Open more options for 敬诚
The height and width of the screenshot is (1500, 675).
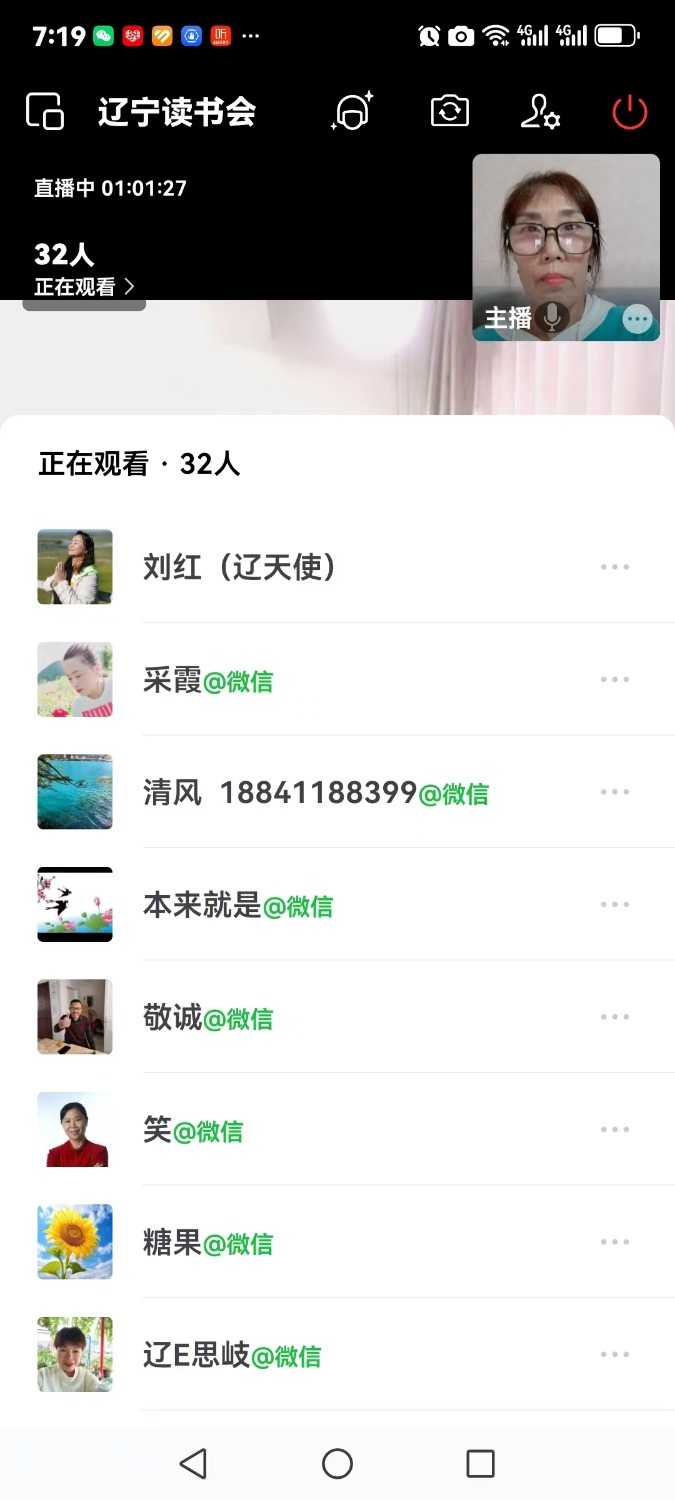coord(615,1017)
